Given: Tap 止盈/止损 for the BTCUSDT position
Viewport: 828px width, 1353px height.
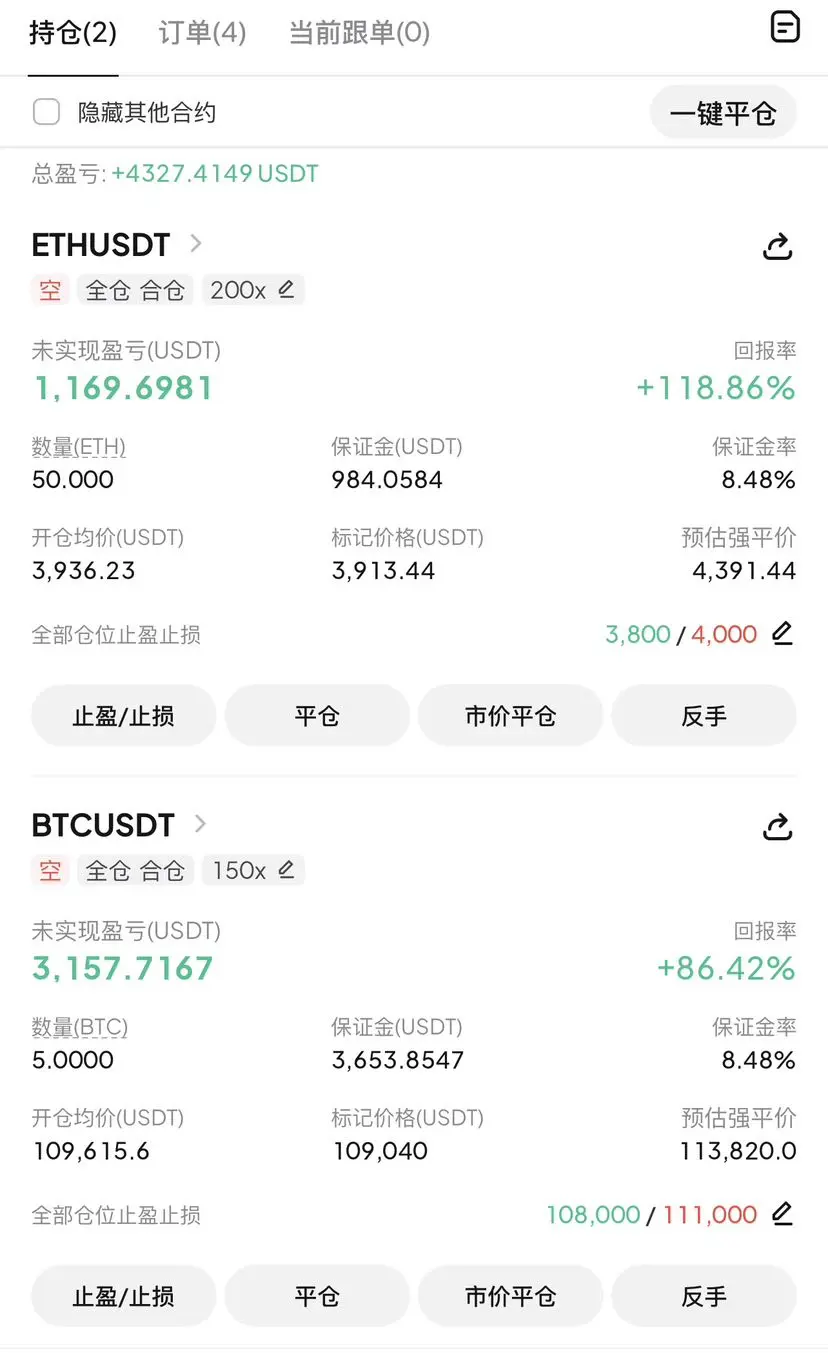Looking at the screenshot, I should (x=123, y=1297).
